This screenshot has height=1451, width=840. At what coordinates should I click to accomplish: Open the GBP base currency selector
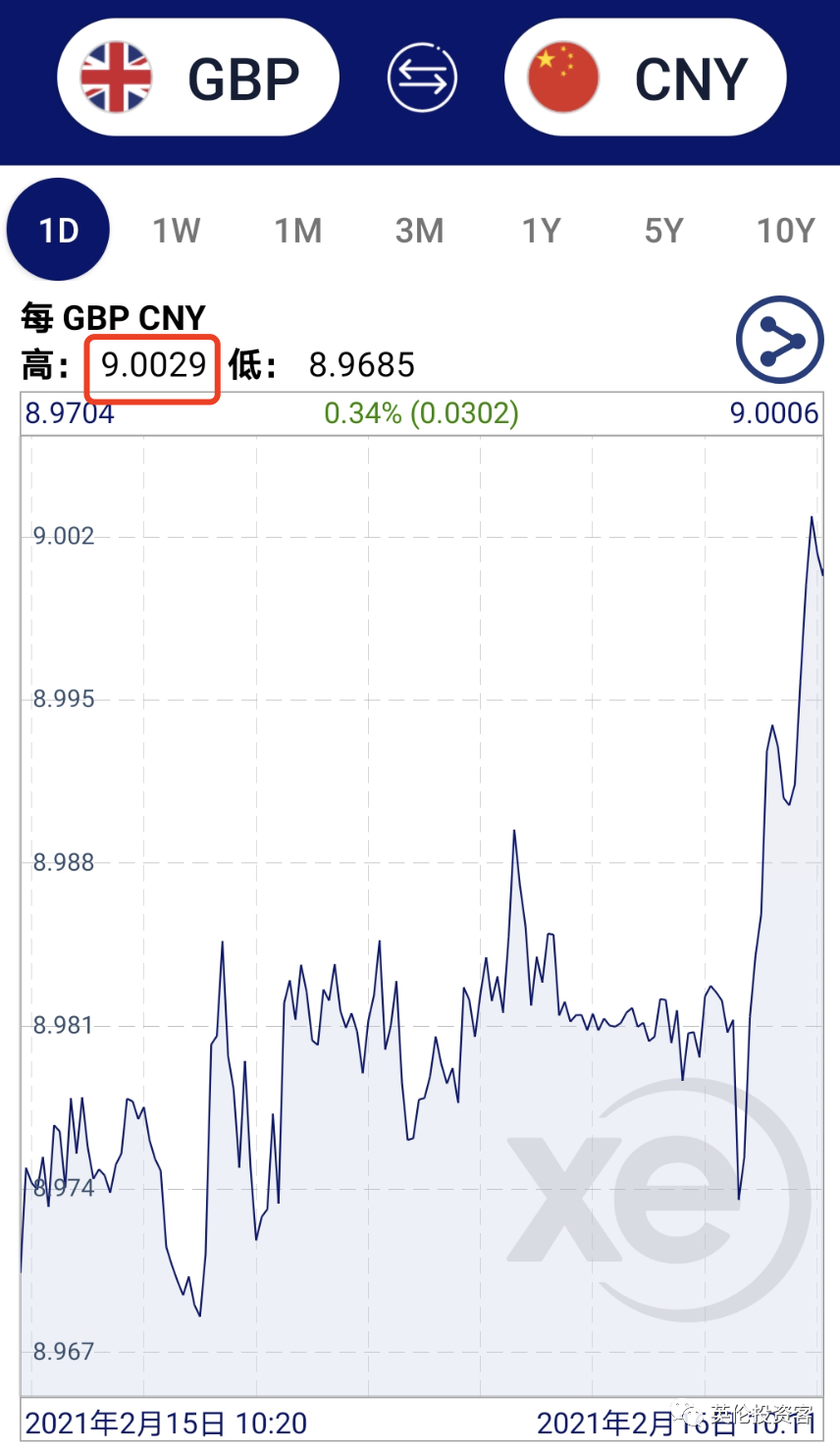pos(197,78)
